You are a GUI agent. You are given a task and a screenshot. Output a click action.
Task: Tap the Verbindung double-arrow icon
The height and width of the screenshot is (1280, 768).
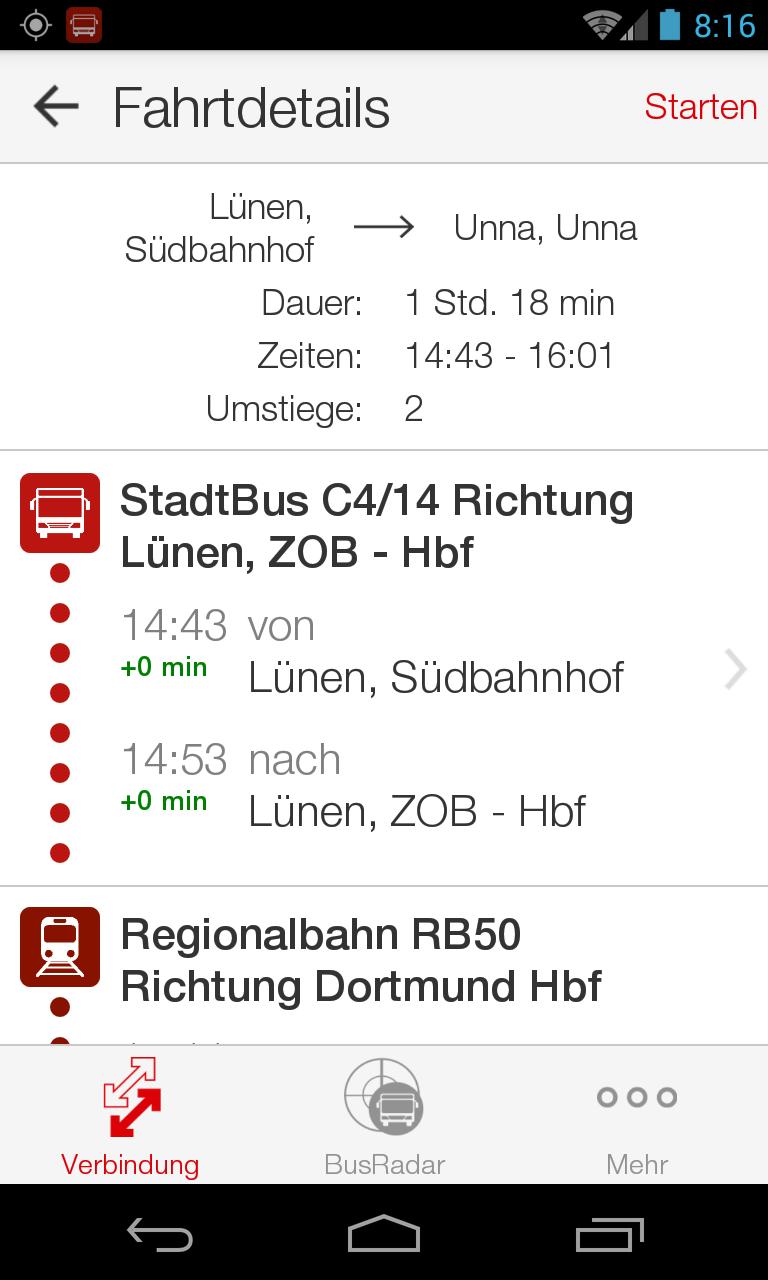(x=129, y=1097)
